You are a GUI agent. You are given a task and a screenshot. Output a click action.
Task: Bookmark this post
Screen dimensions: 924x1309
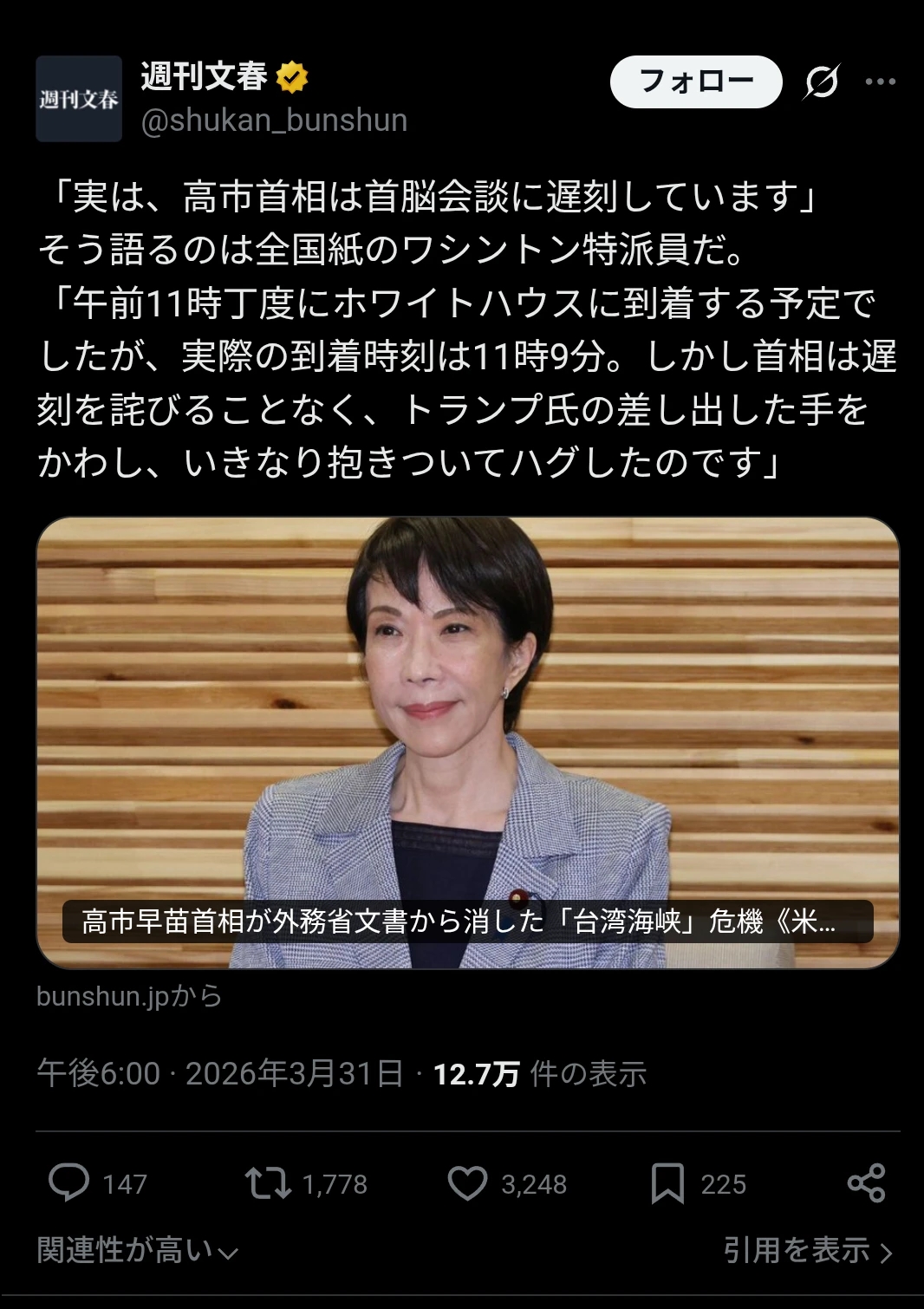[x=667, y=1183]
